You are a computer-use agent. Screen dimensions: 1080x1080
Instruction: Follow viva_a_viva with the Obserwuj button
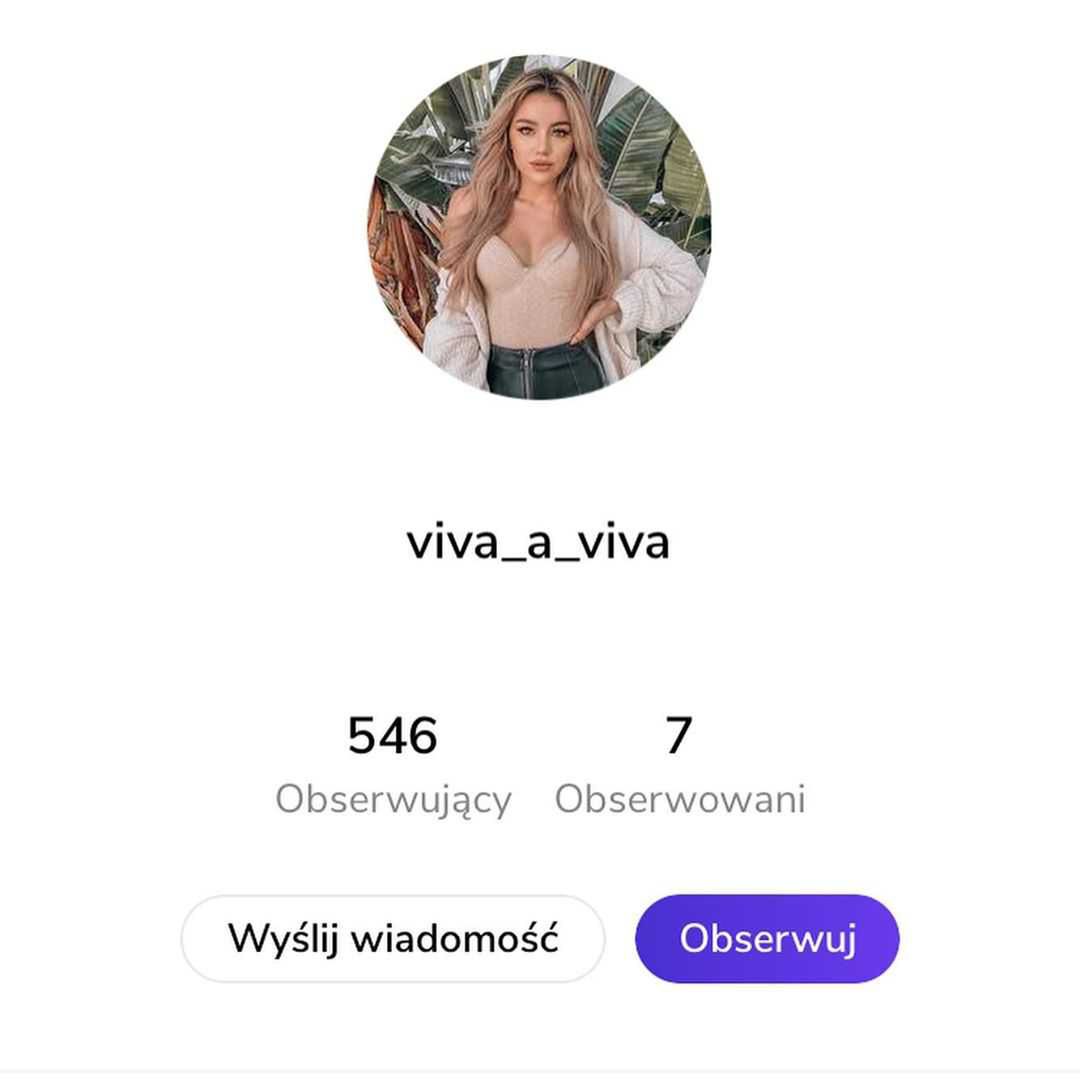pos(767,939)
